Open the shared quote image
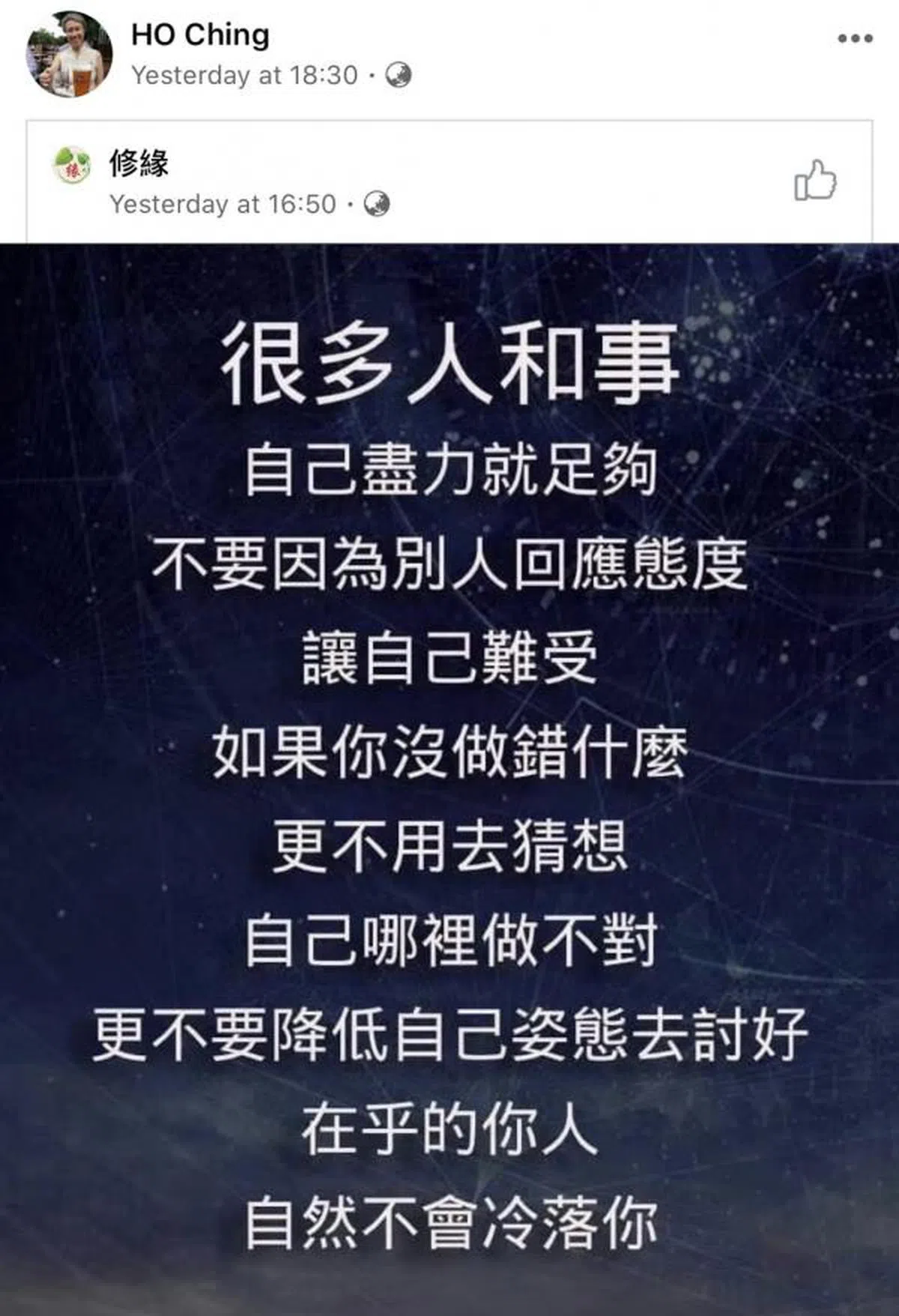Image resolution: width=899 pixels, height=1316 pixels. [449, 779]
